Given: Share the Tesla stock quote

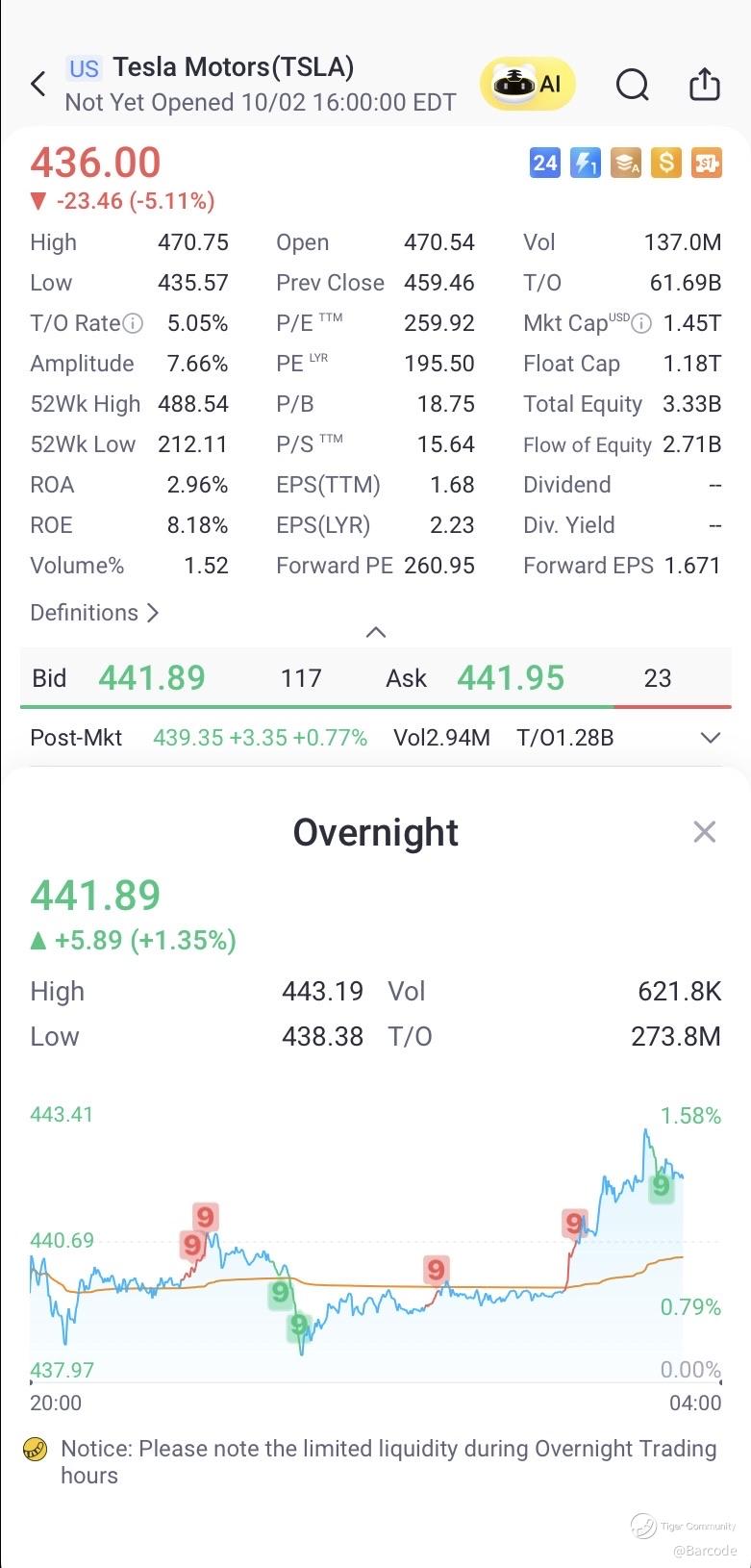Looking at the screenshot, I should (705, 85).
